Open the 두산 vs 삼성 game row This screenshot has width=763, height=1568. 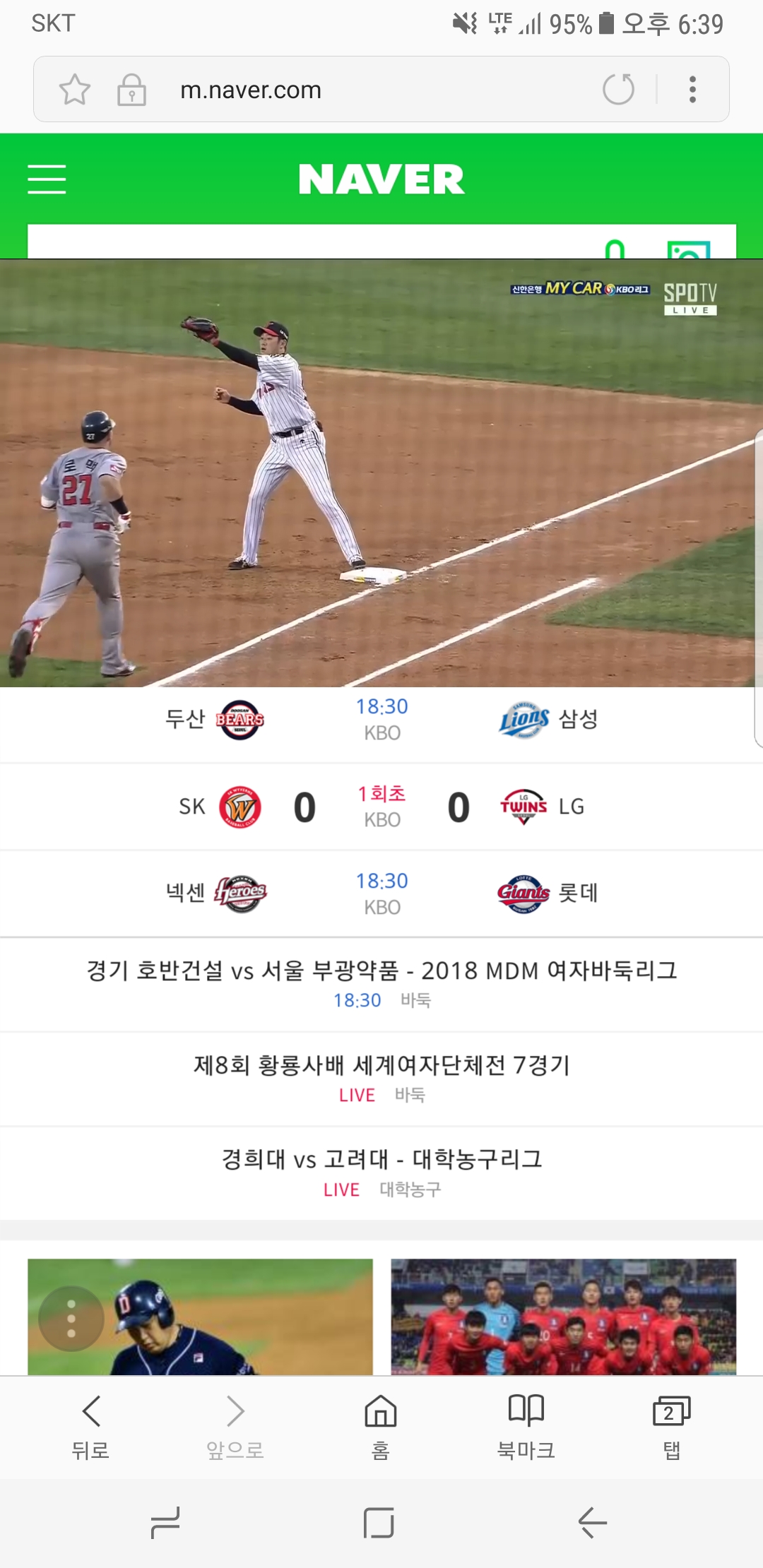381,720
